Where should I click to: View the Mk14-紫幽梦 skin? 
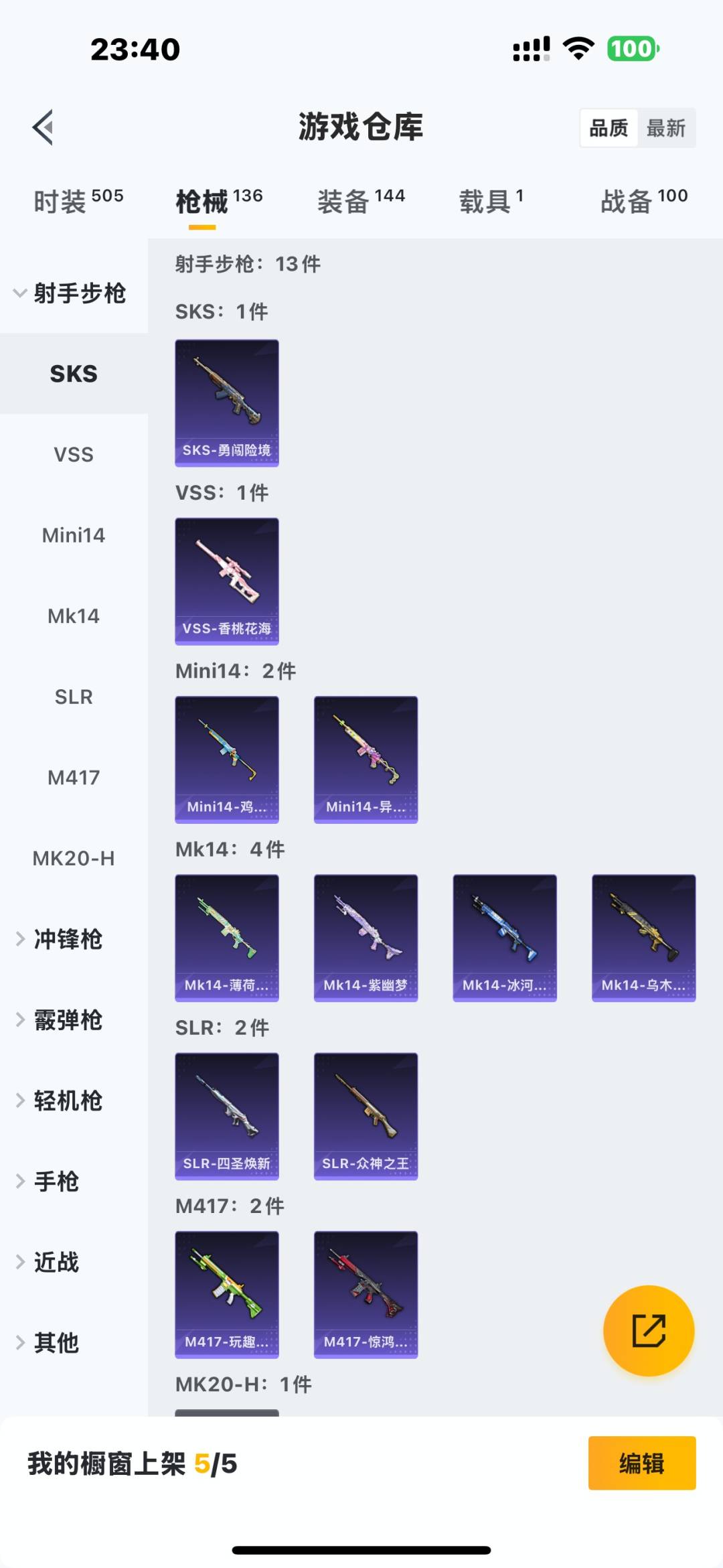(x=366, y=938)
